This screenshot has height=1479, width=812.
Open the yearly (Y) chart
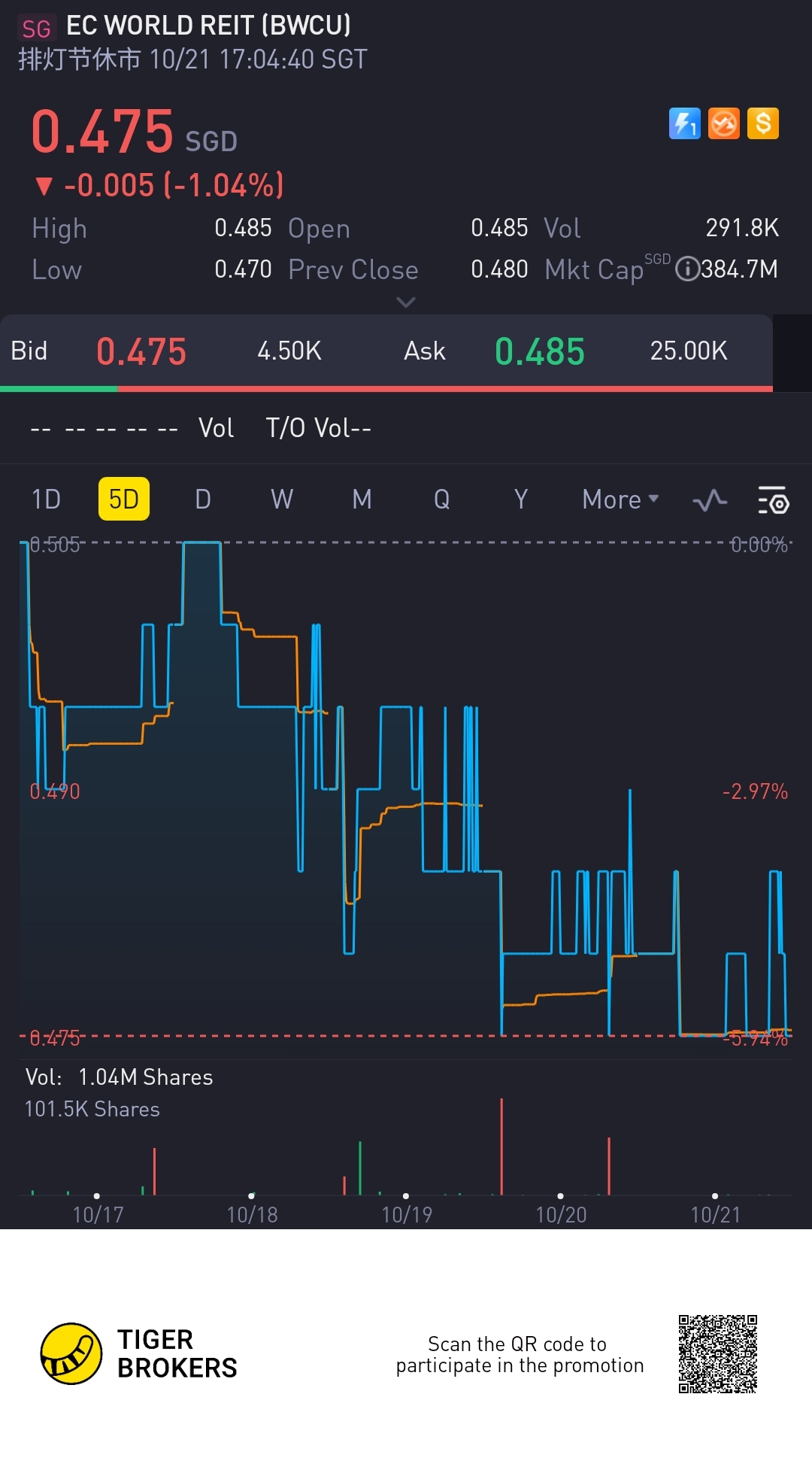click(520, 500)
